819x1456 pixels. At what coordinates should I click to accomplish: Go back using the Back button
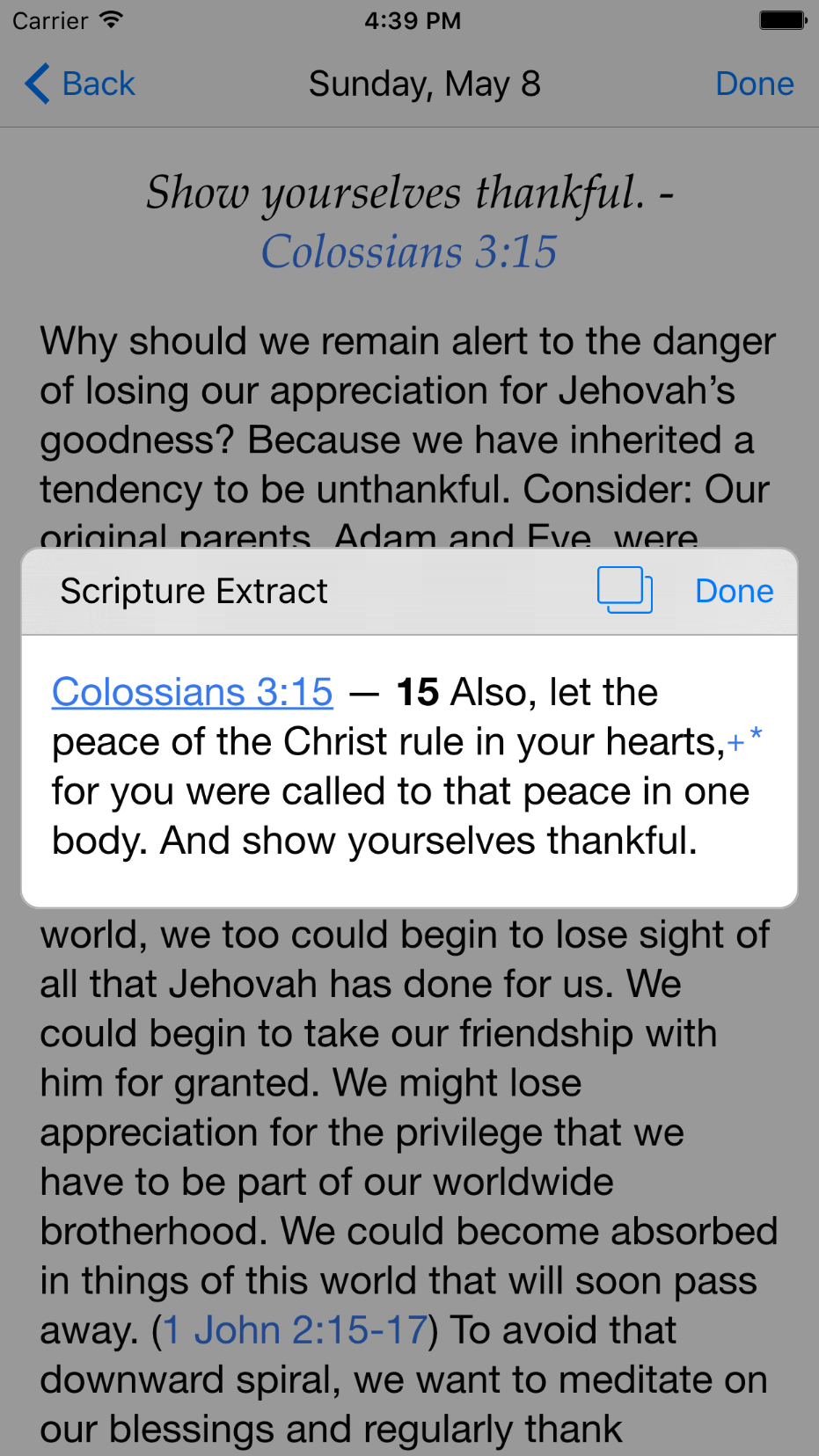pyautogui.click(x=81, y=84)
